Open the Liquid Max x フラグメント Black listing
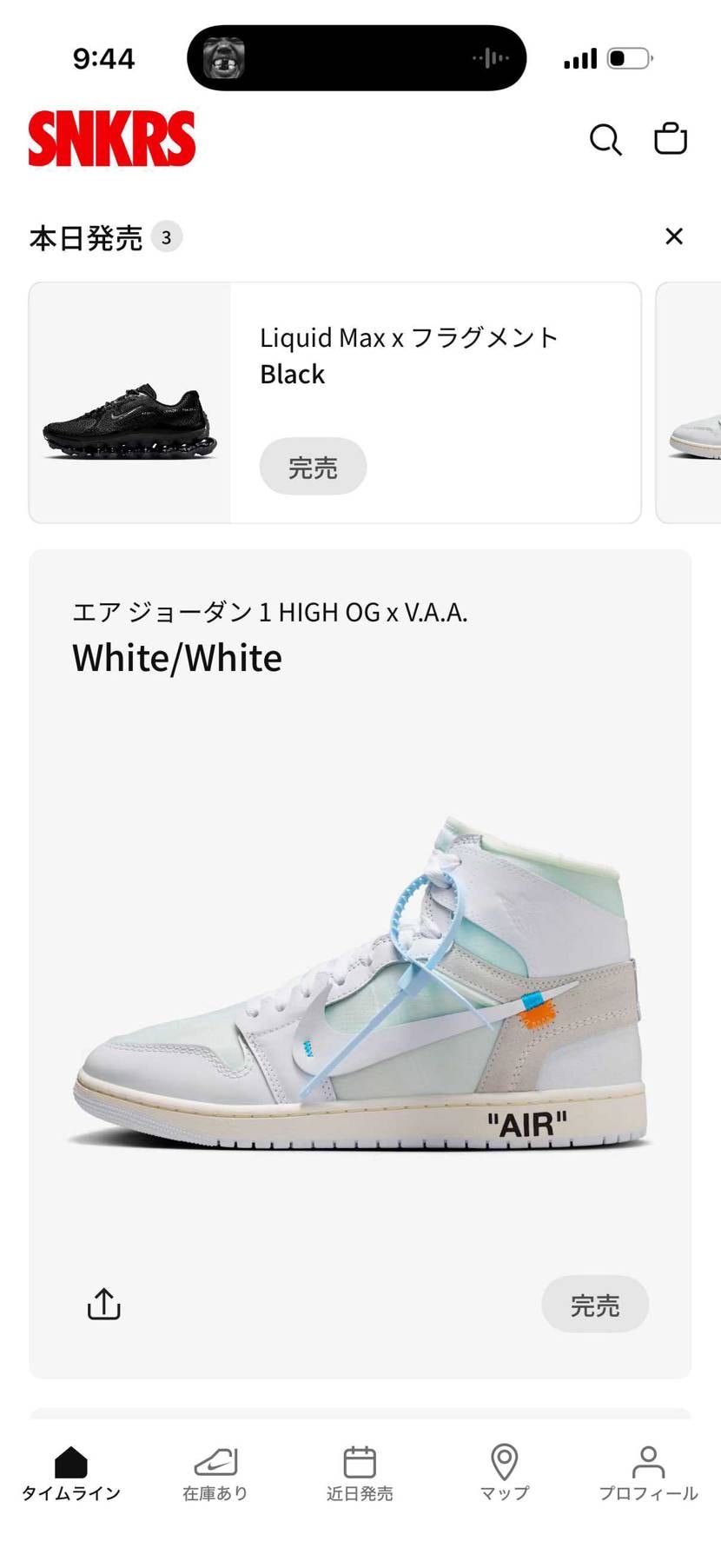The image size is (721, 1568). [x=407, y=355]
